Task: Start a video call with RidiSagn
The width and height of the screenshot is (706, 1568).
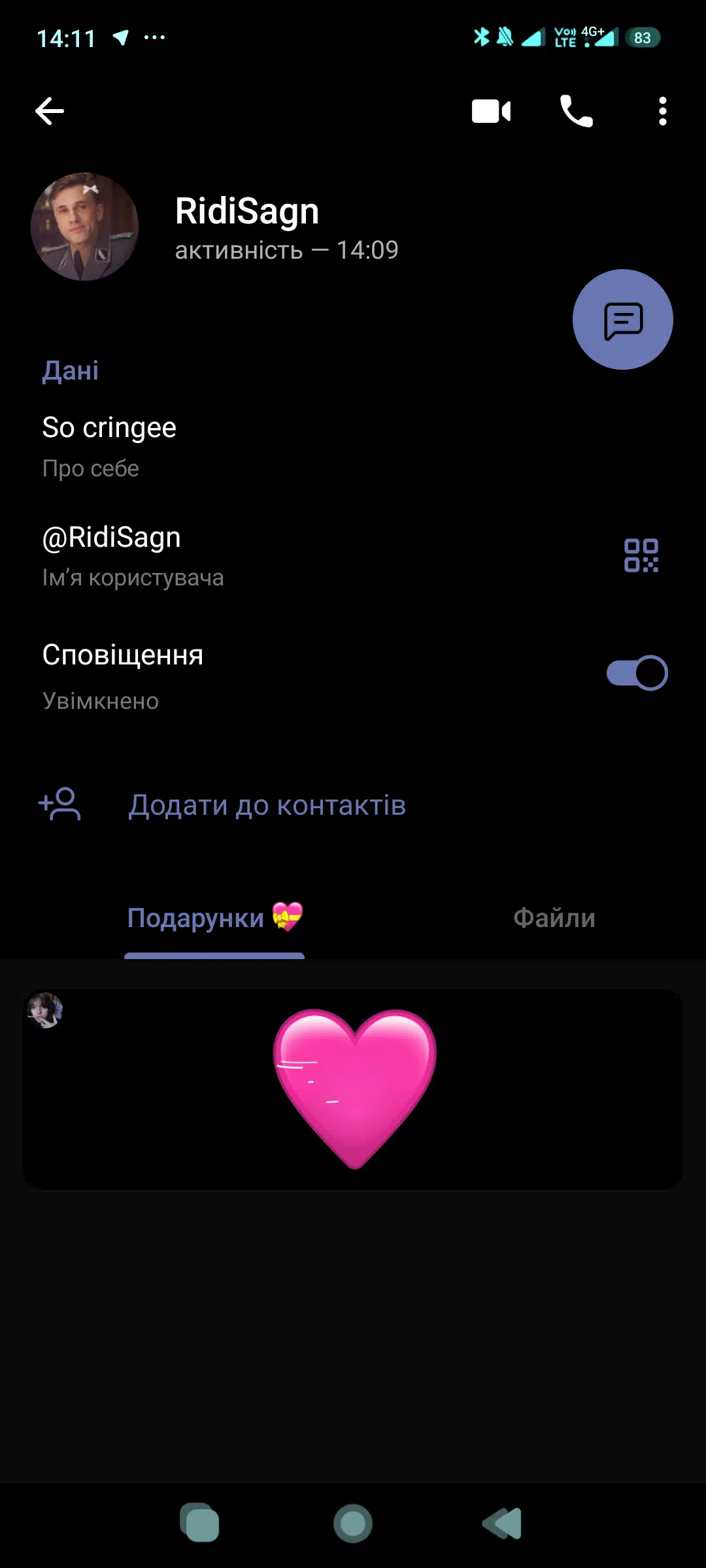Action: (491, 111)
